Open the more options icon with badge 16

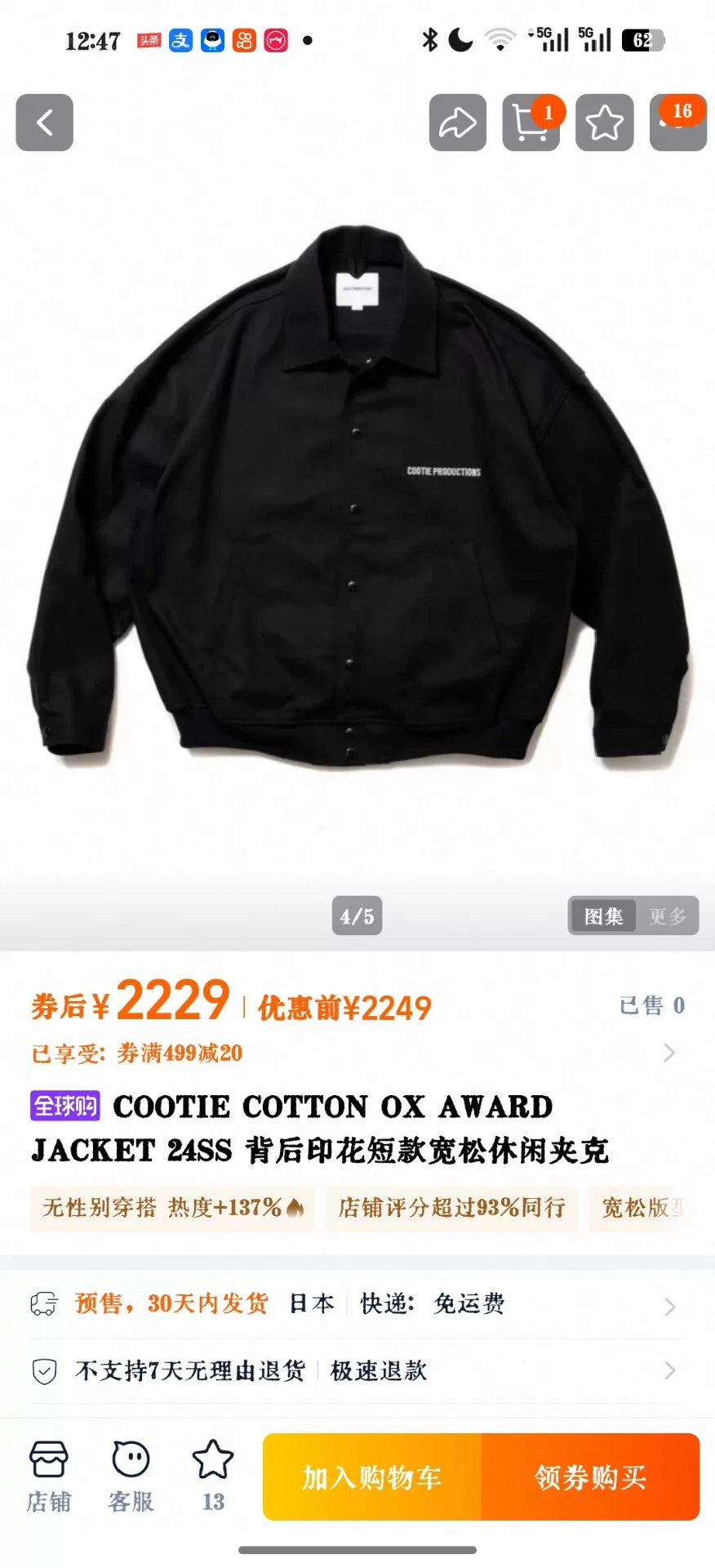677,123
